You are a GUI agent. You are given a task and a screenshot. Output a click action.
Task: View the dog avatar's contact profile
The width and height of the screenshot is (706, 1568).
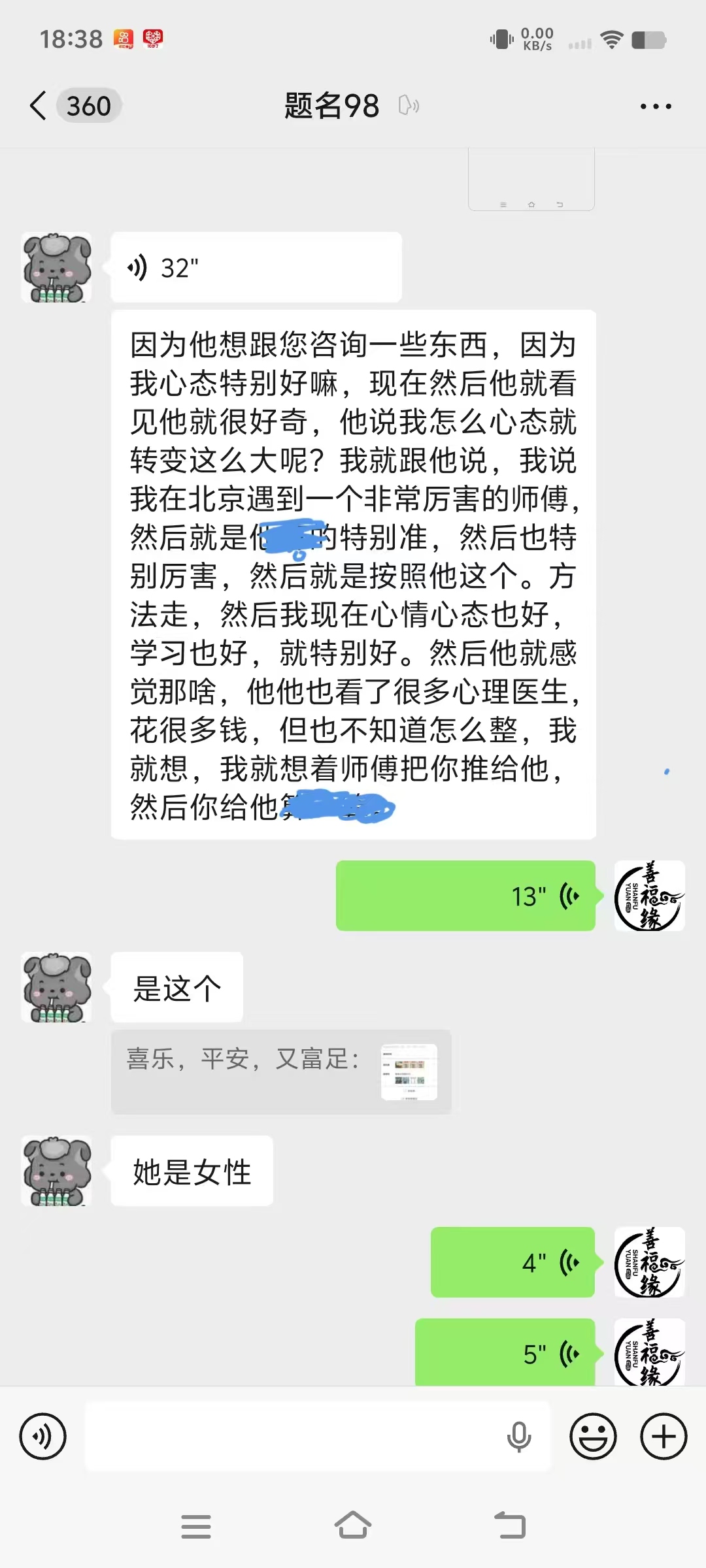tap(56, 267)
